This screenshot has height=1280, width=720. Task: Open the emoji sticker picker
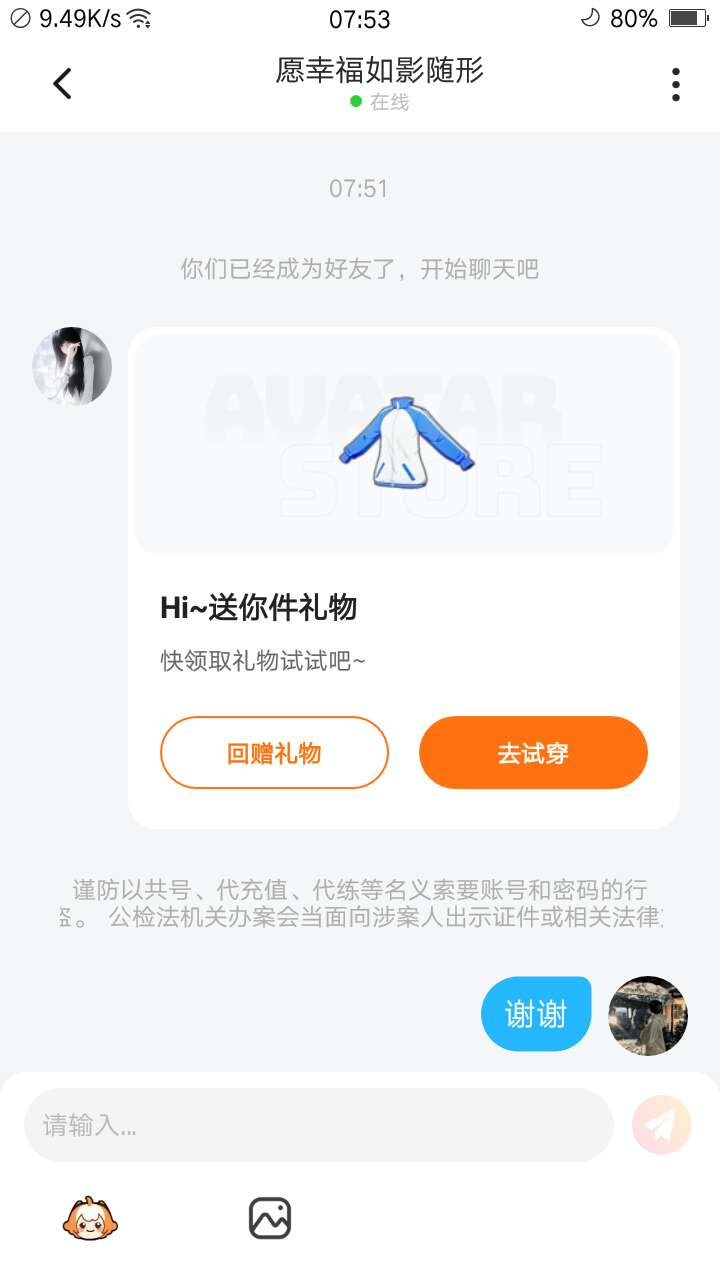coord(91,1218)
